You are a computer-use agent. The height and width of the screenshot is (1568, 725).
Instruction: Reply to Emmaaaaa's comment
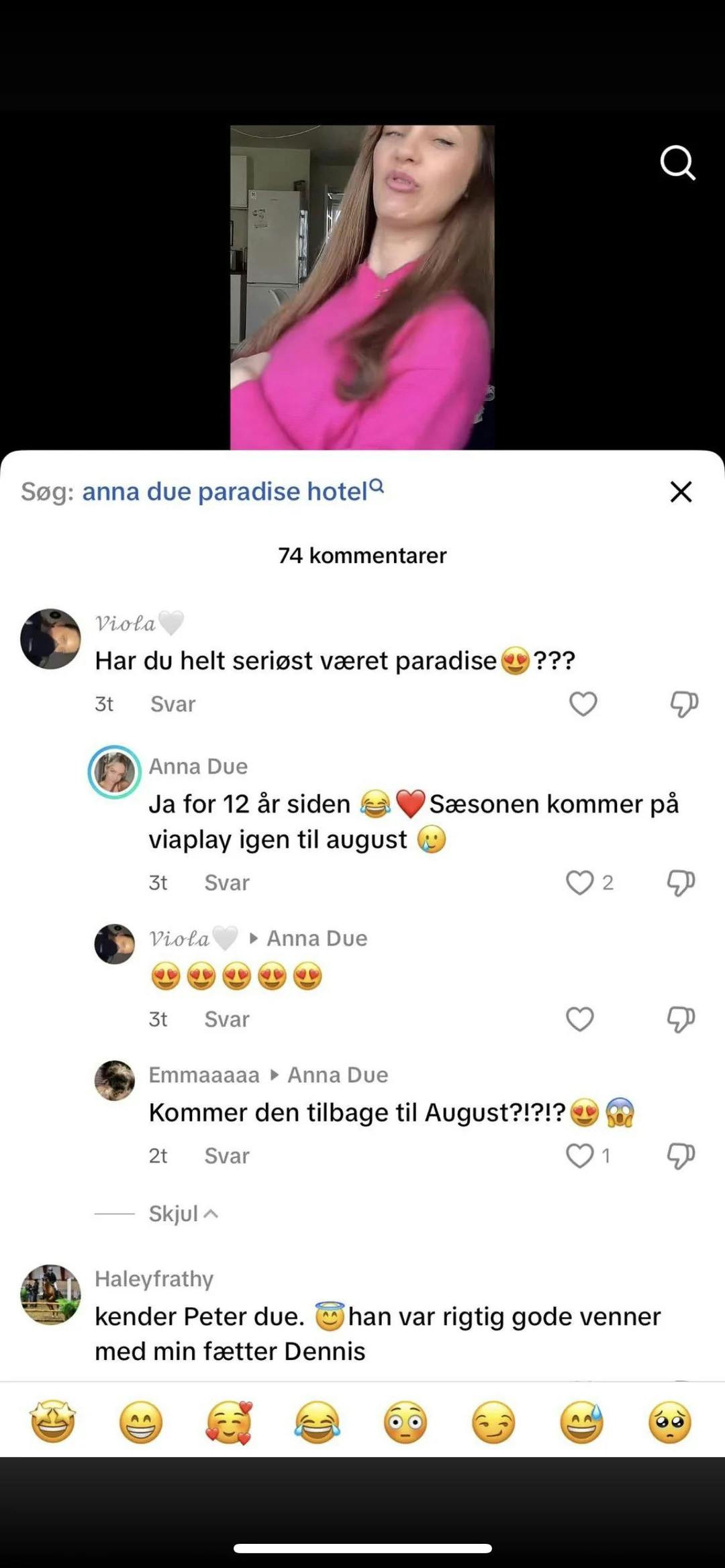point(226,1156)
